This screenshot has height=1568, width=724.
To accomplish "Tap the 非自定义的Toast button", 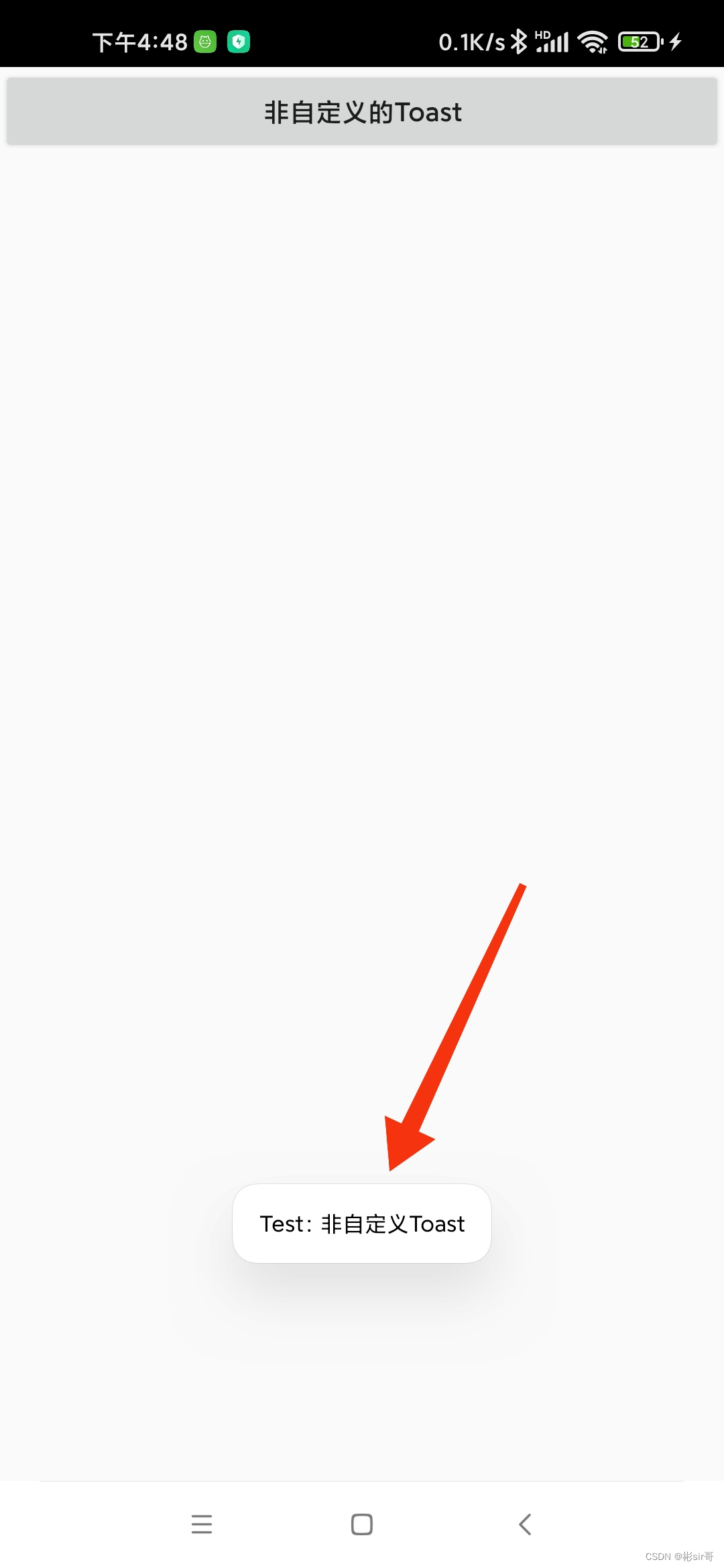I will click(x=362, y=111).
